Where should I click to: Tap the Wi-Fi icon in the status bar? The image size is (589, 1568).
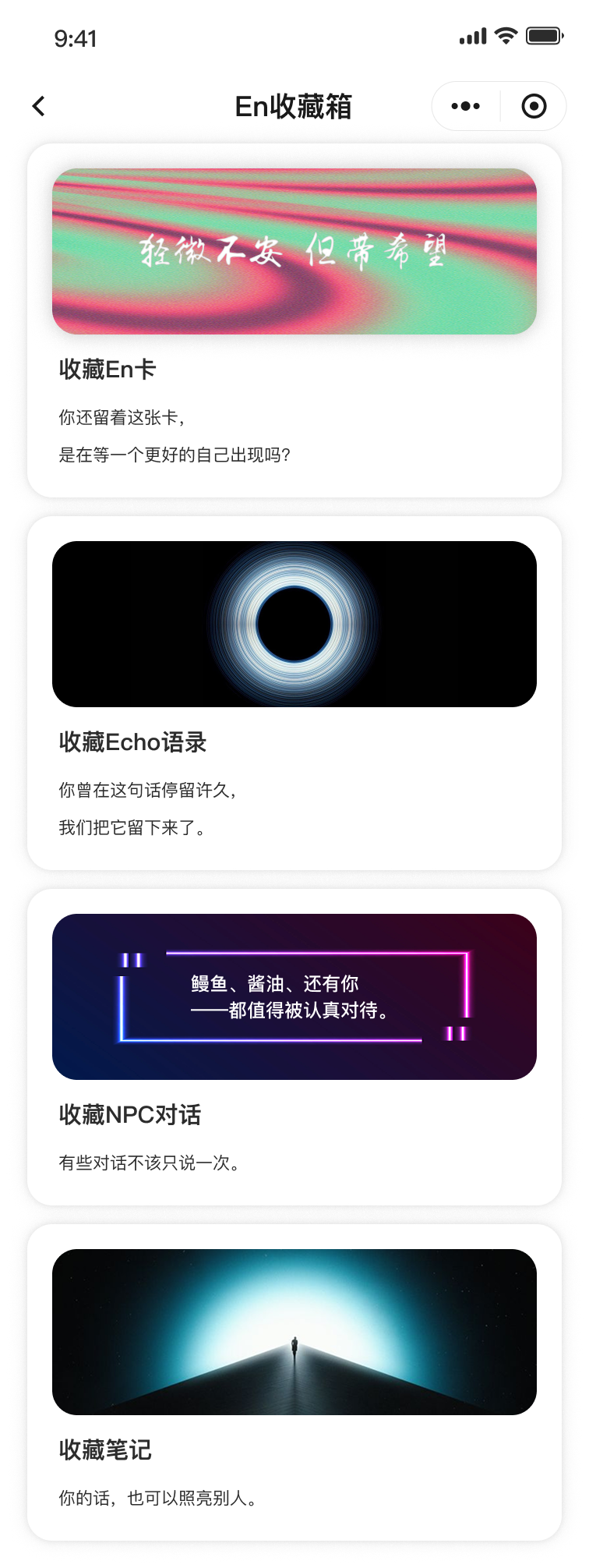(x=505, y=35)
